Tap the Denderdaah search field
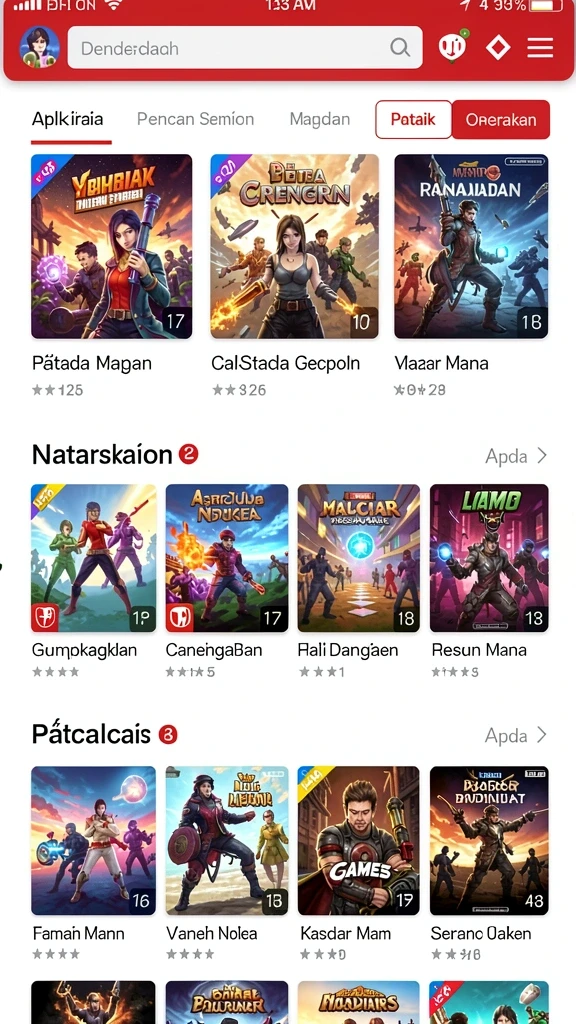This screenshot has height=1024, width=576. point(245,48)
